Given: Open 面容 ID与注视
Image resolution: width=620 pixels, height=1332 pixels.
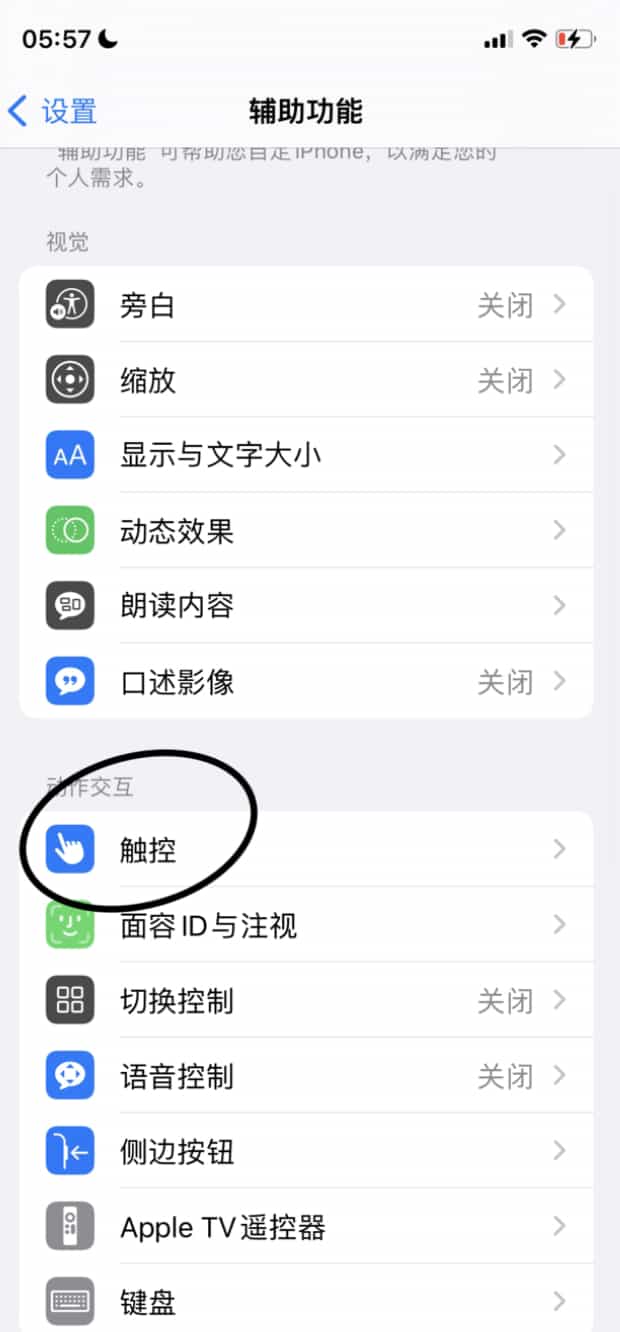Looking at the screenshot, I should (305, 925).
